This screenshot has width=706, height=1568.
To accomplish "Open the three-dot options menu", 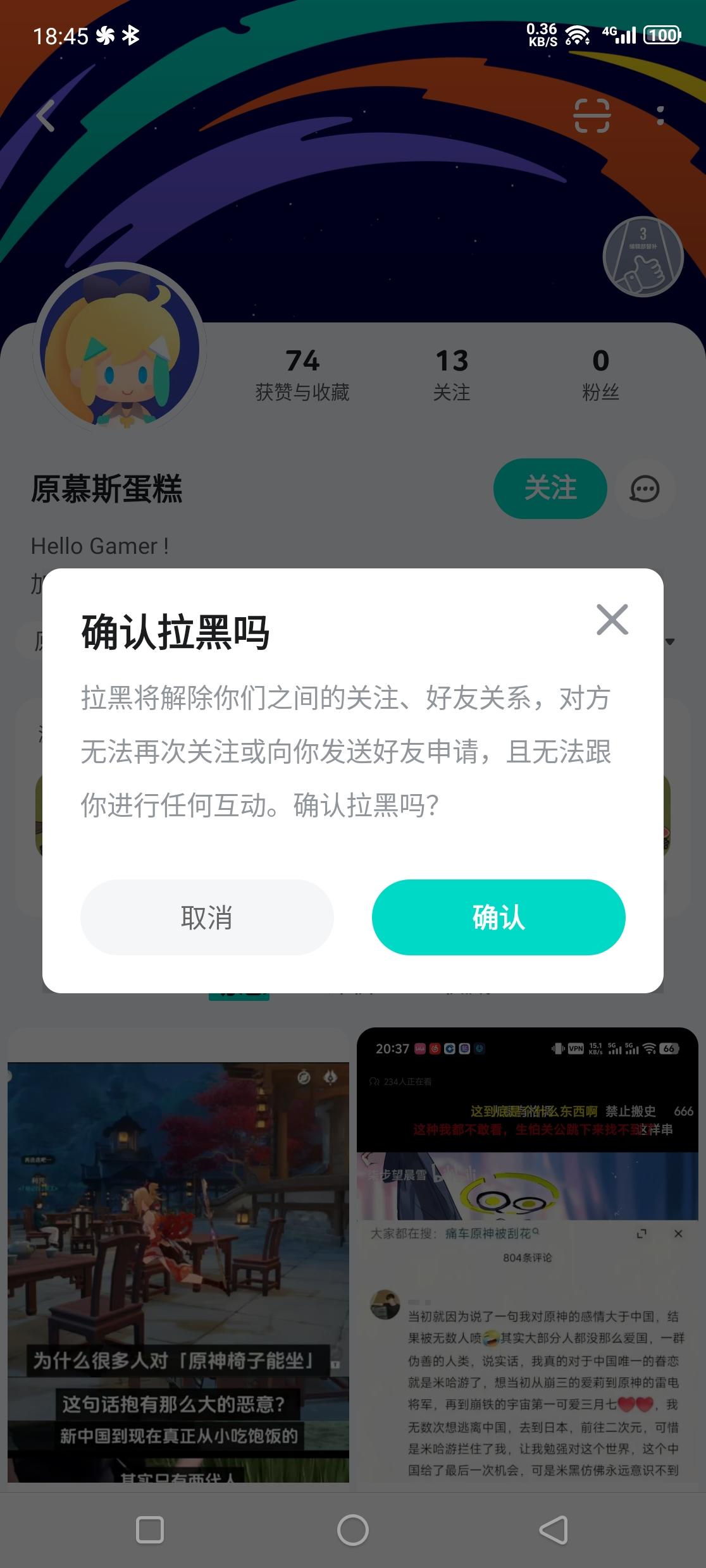I will 660,115.
